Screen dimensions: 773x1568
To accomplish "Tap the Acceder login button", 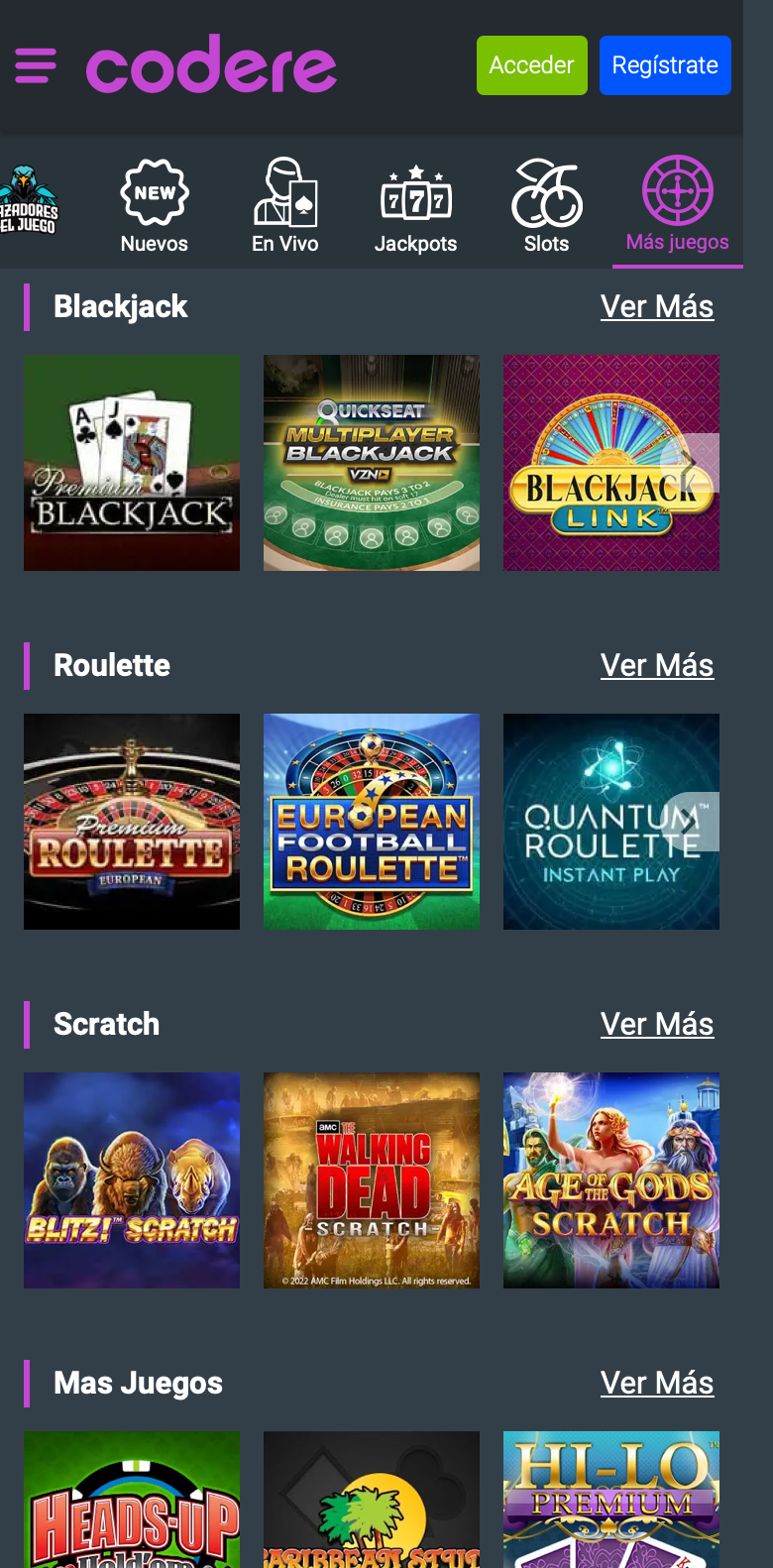I will (532, 65).
